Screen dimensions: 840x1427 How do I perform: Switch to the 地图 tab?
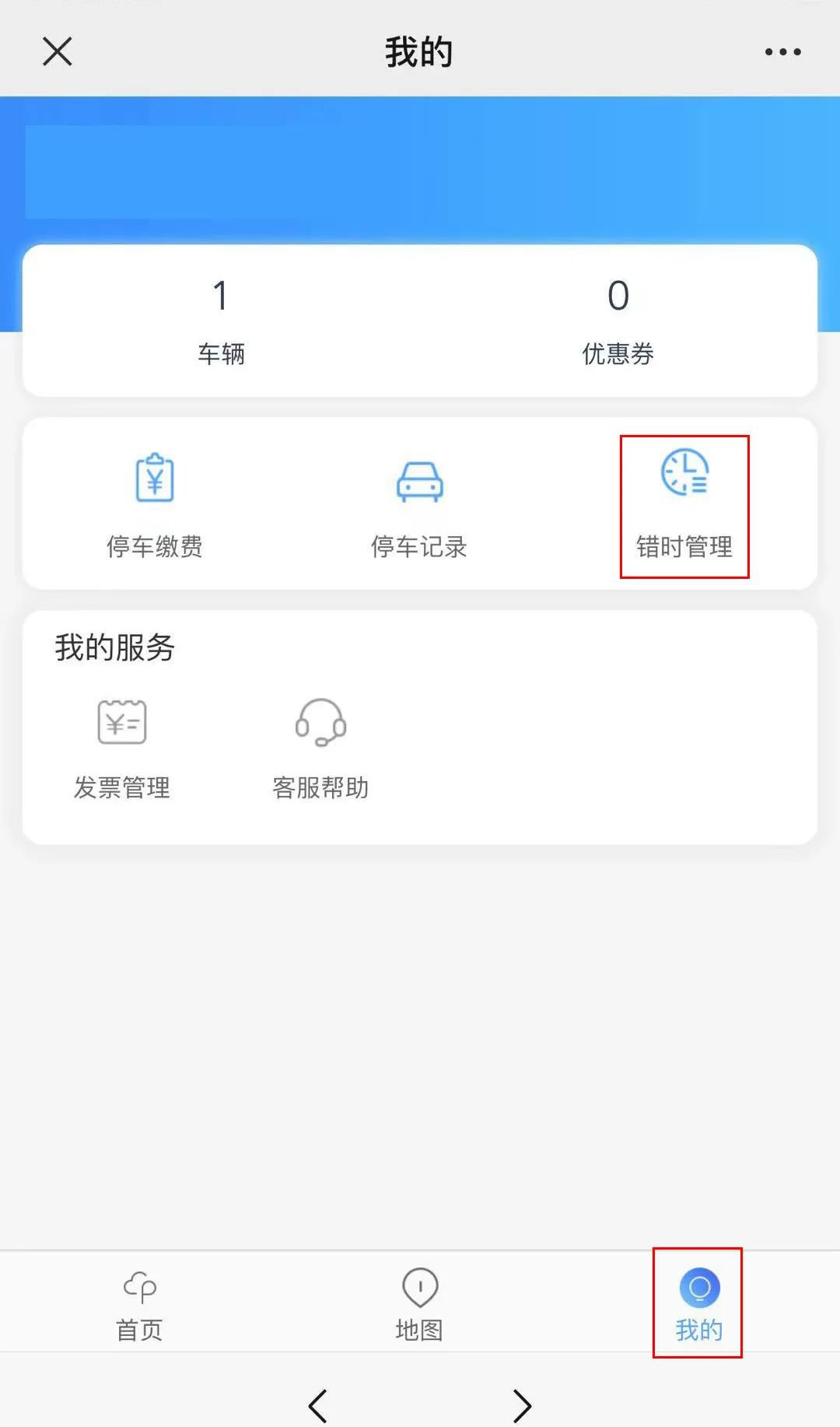tap(419, 1304)
